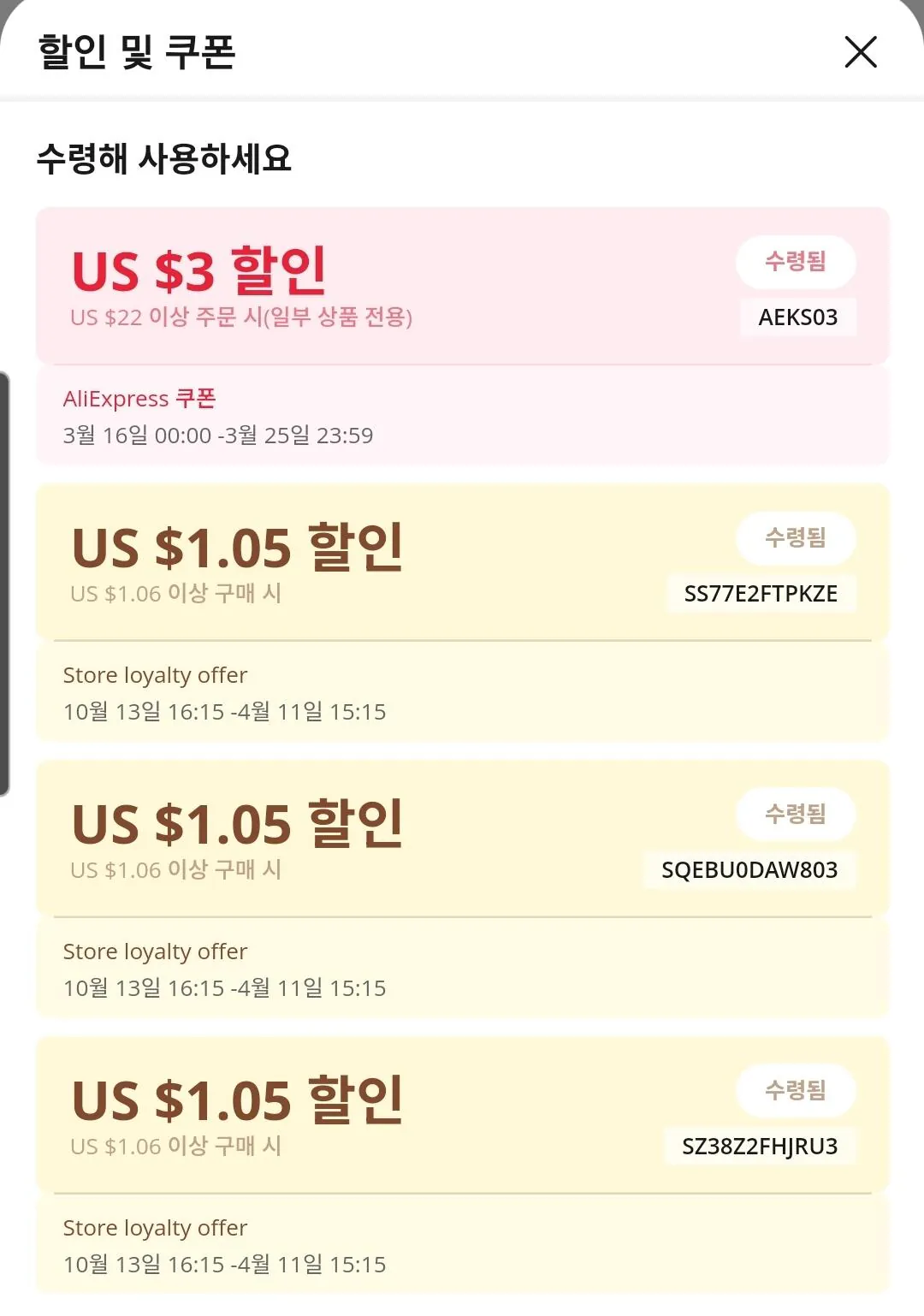Tap 수령됨 on the US $3 할인 coupon
The height and width of the screenshot is (1316, 924).
796,262
